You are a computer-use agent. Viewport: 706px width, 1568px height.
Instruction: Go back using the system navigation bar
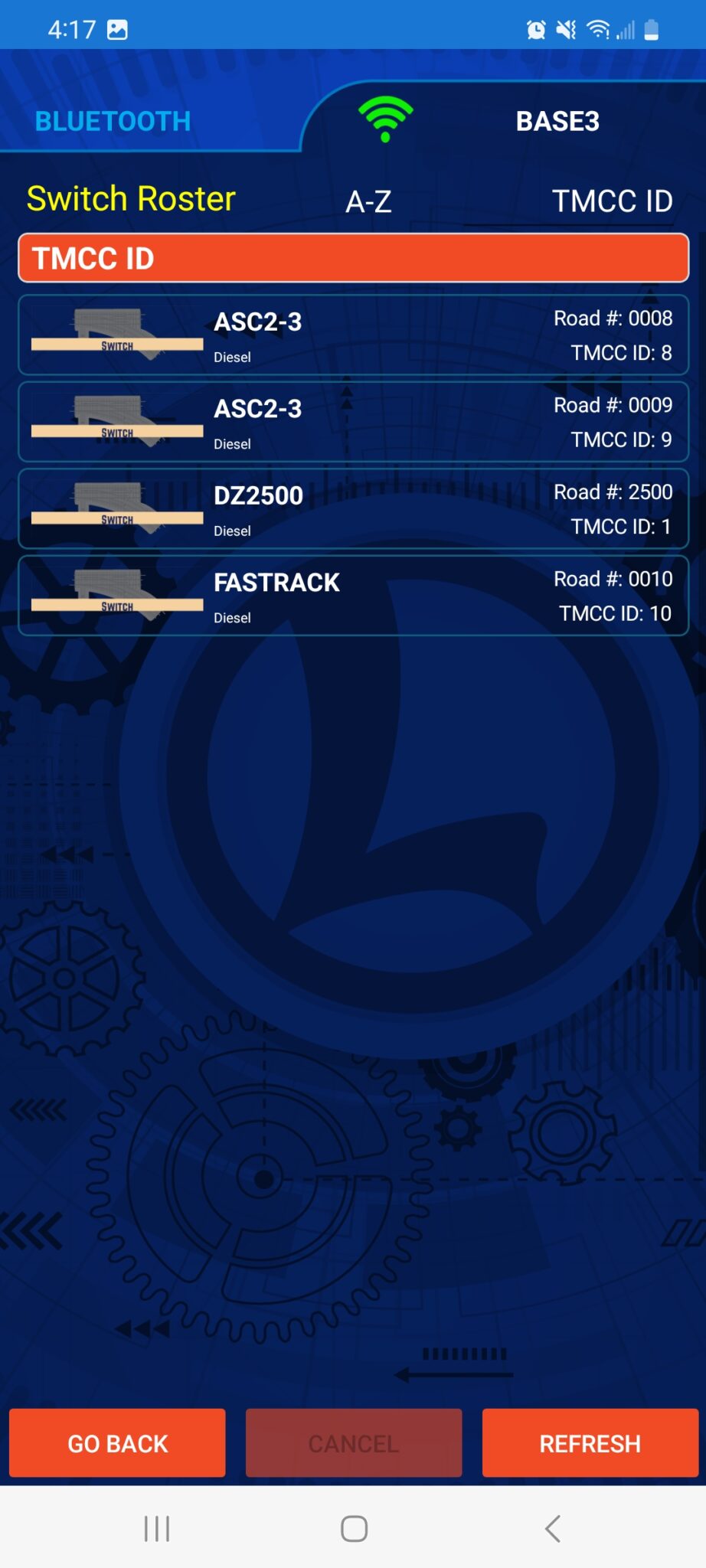tap(552, 1529)
